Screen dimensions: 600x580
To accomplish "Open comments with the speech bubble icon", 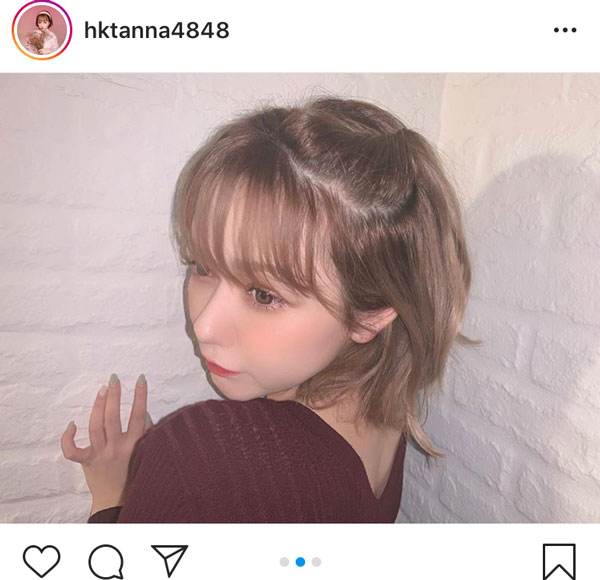I will coord(105,561).
